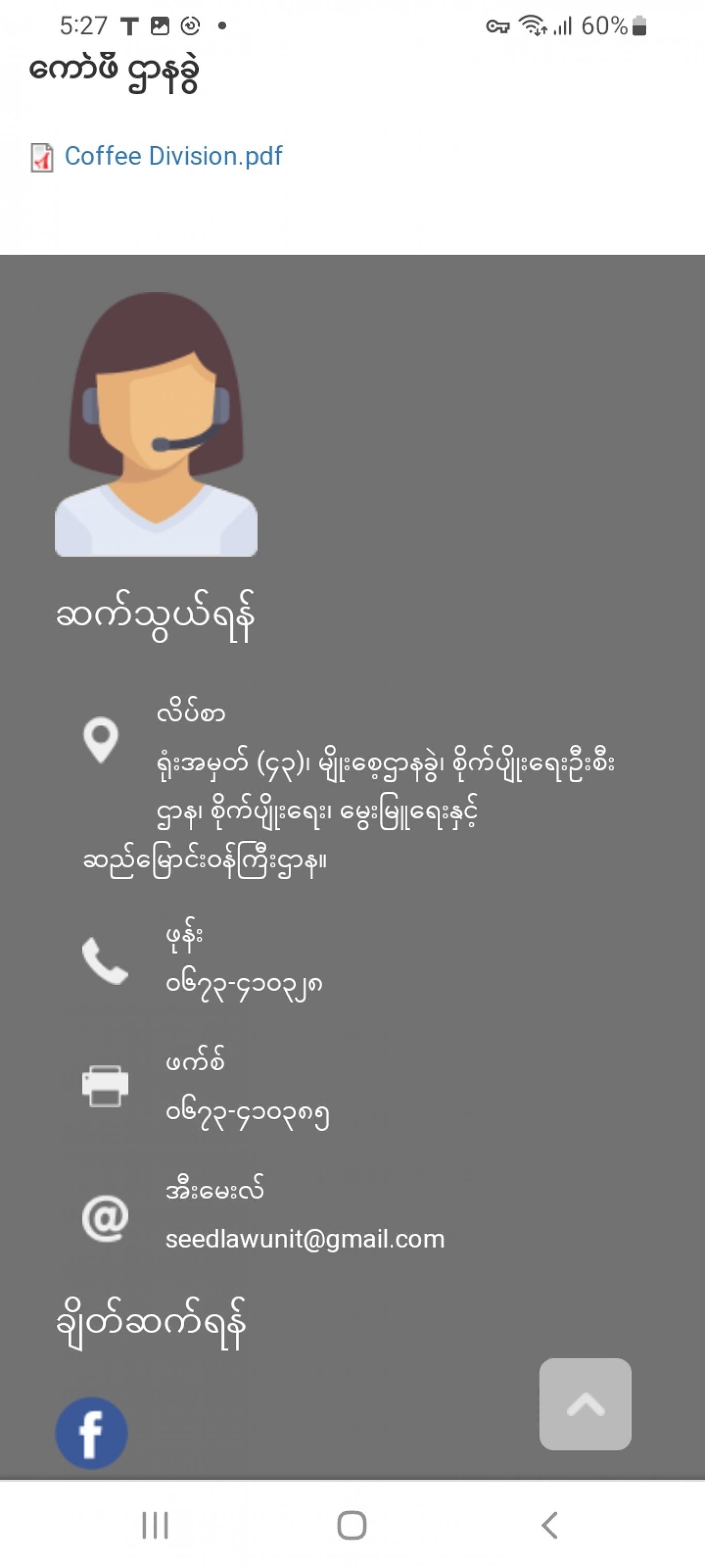Go to the home screen
Screen dimensions: 705x1568
[x=351, y=1526]
